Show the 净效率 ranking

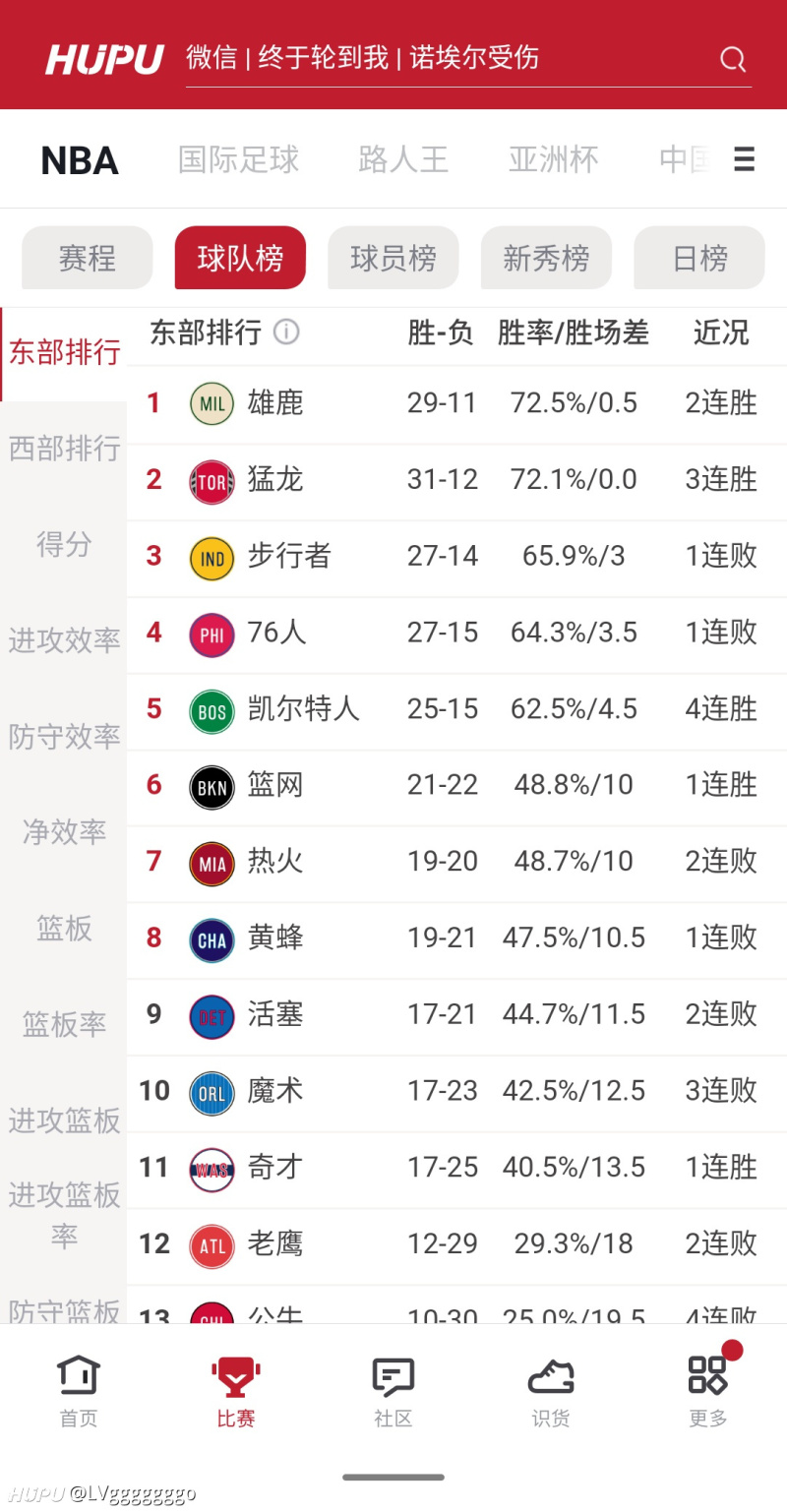pos(64,832)
